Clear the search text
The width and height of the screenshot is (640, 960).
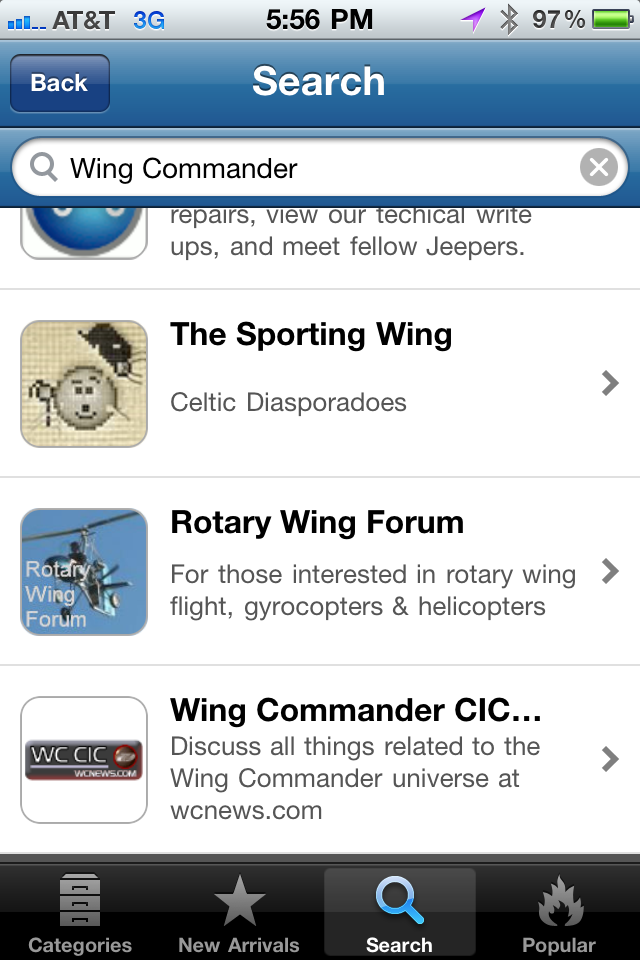coord(598,168)
